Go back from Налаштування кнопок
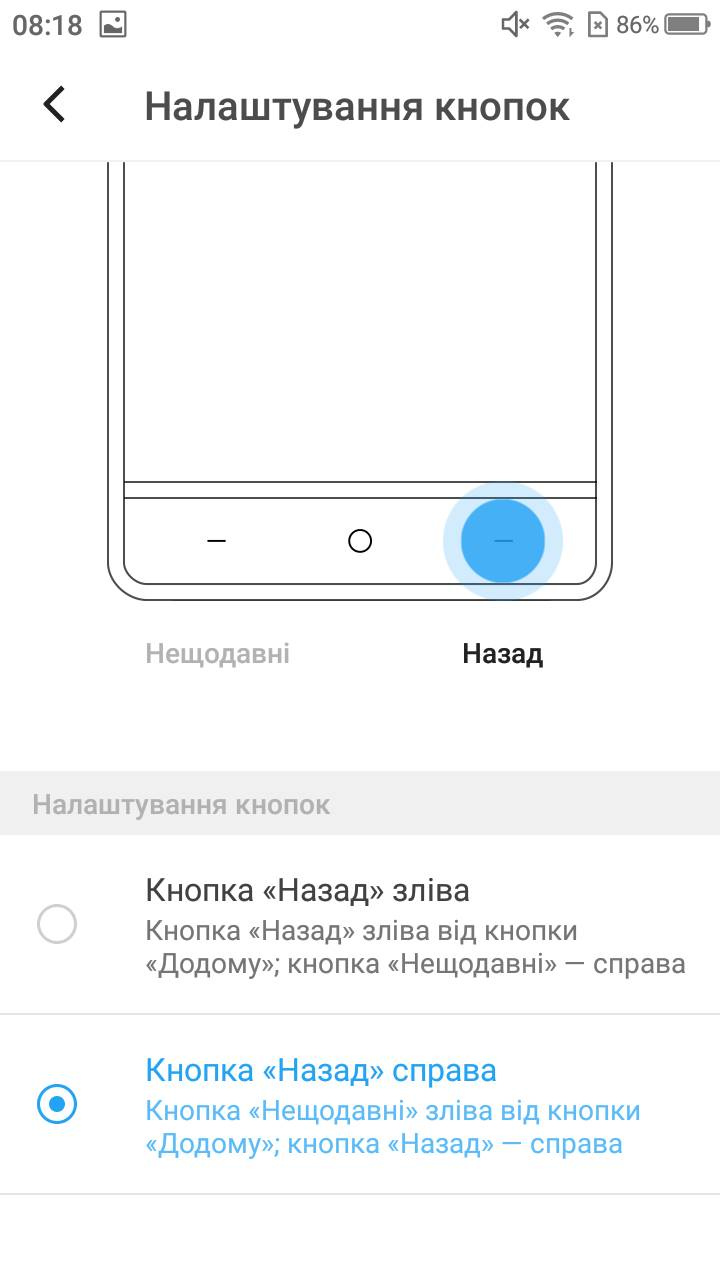 click(55, 105)
